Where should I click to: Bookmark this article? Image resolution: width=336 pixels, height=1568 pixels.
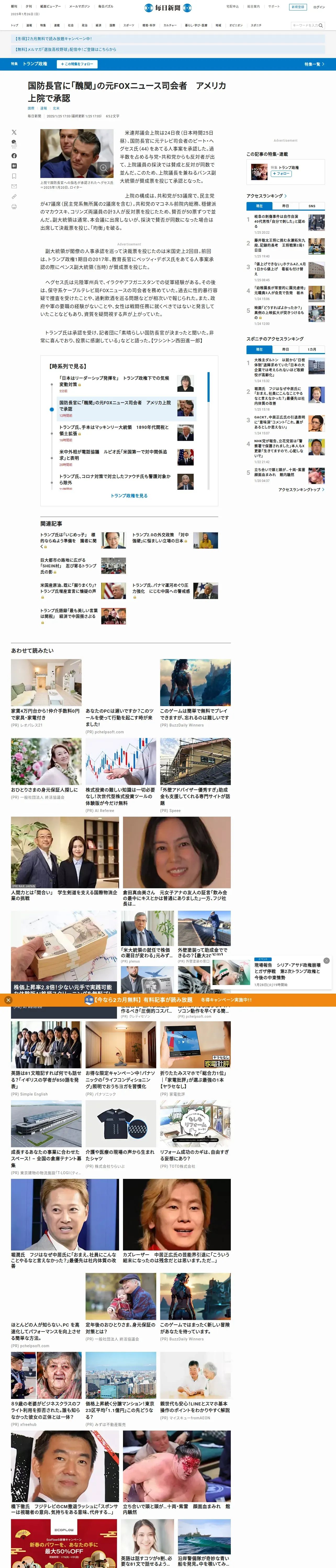click(x=14, y=176)
